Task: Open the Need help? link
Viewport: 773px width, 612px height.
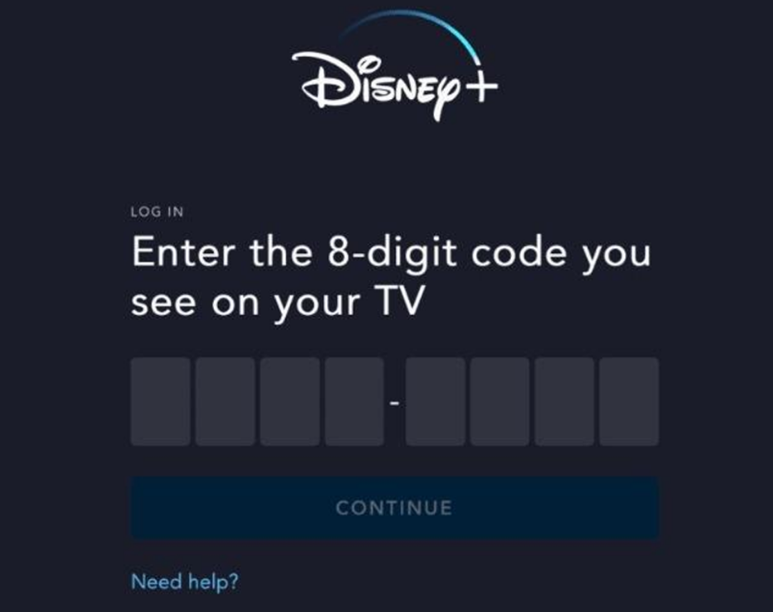Action: click(185, 581)
